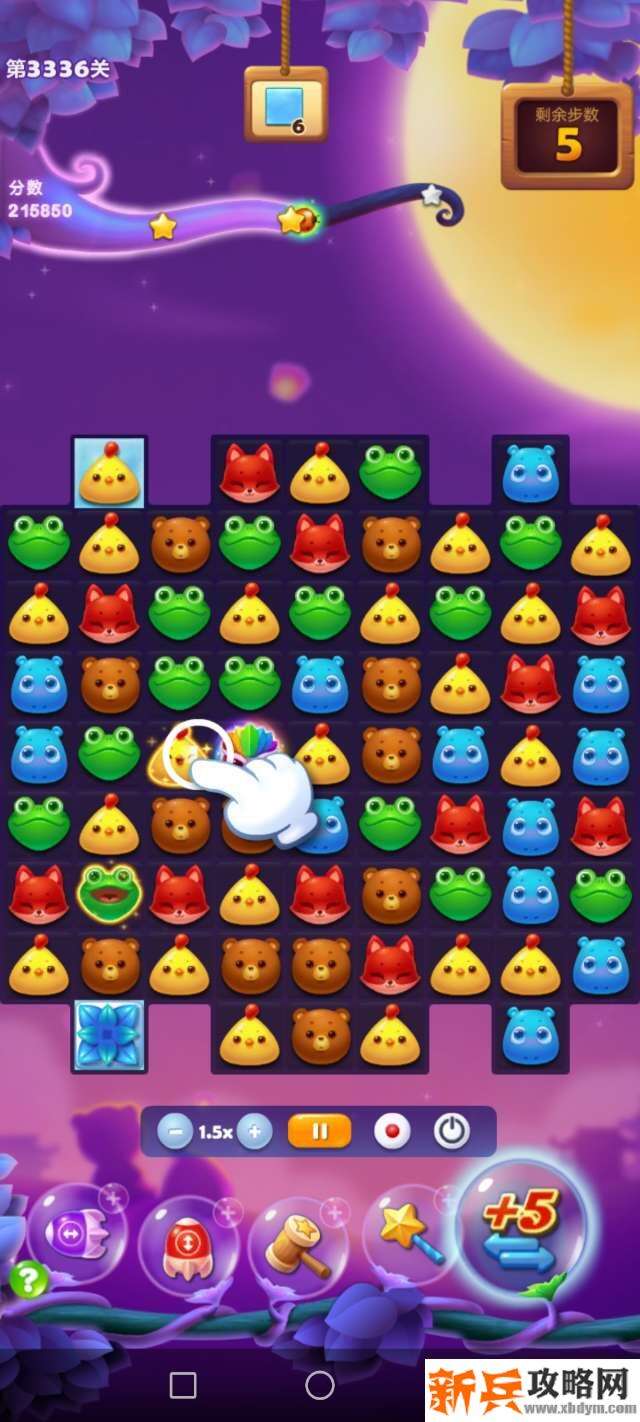Tap the red record button
The height and width of the screenshot is (1422, 640).
[392, 1132]
